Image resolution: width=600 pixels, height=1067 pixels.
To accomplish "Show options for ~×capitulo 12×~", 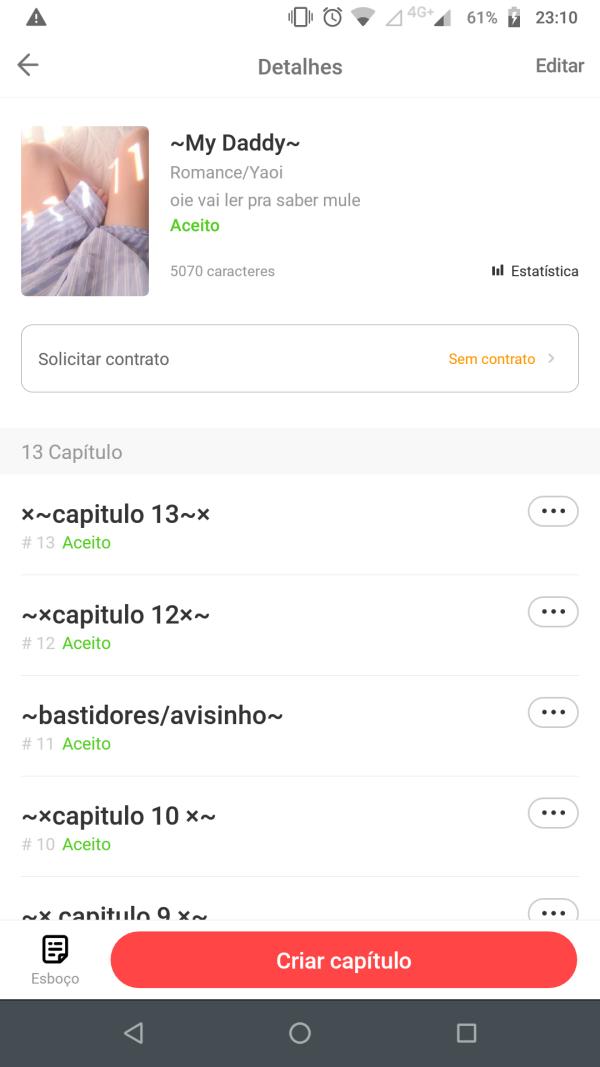I will tap(552, 612).
